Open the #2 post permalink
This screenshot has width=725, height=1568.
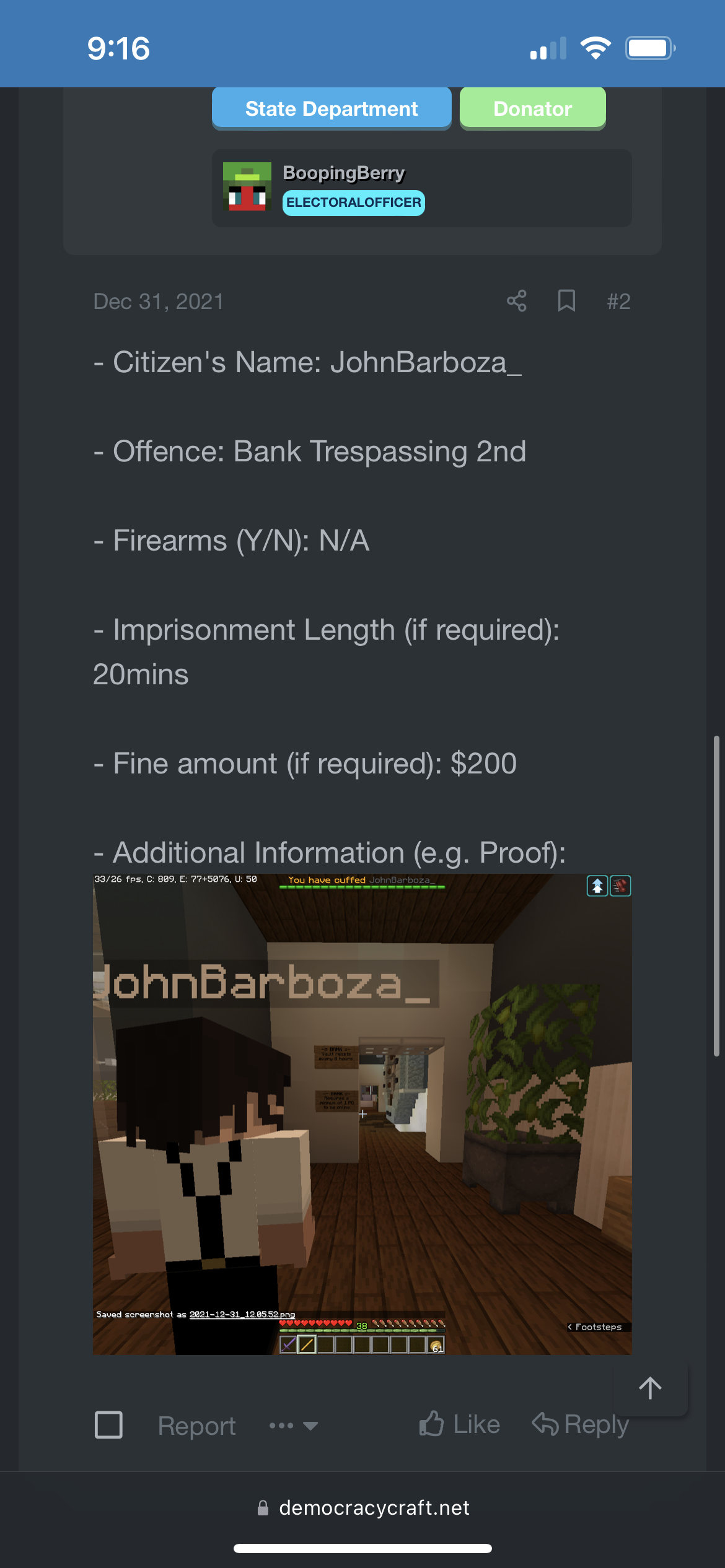(618, 302)
